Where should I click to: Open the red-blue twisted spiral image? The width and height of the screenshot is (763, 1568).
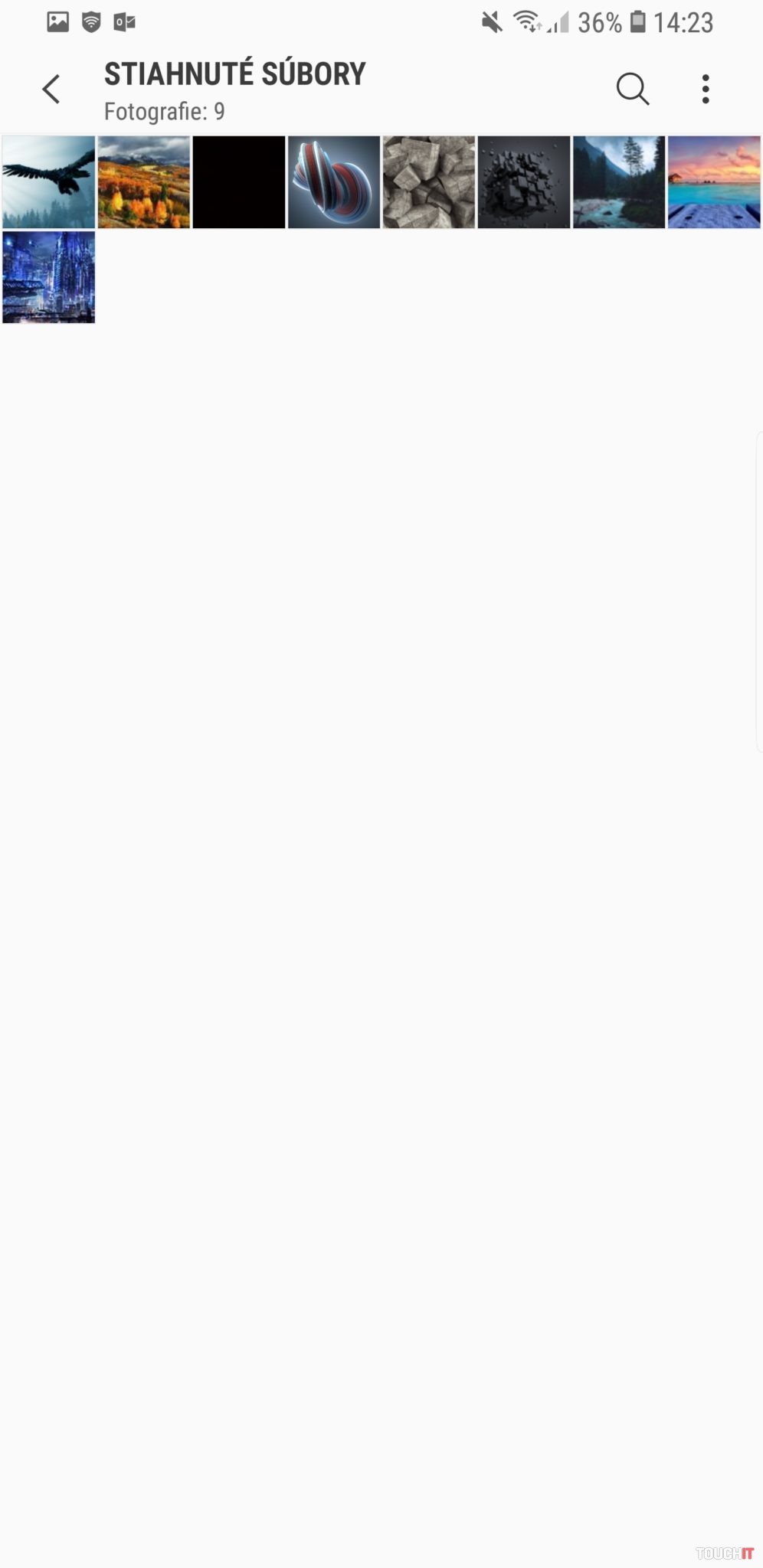tap(334, 182)
